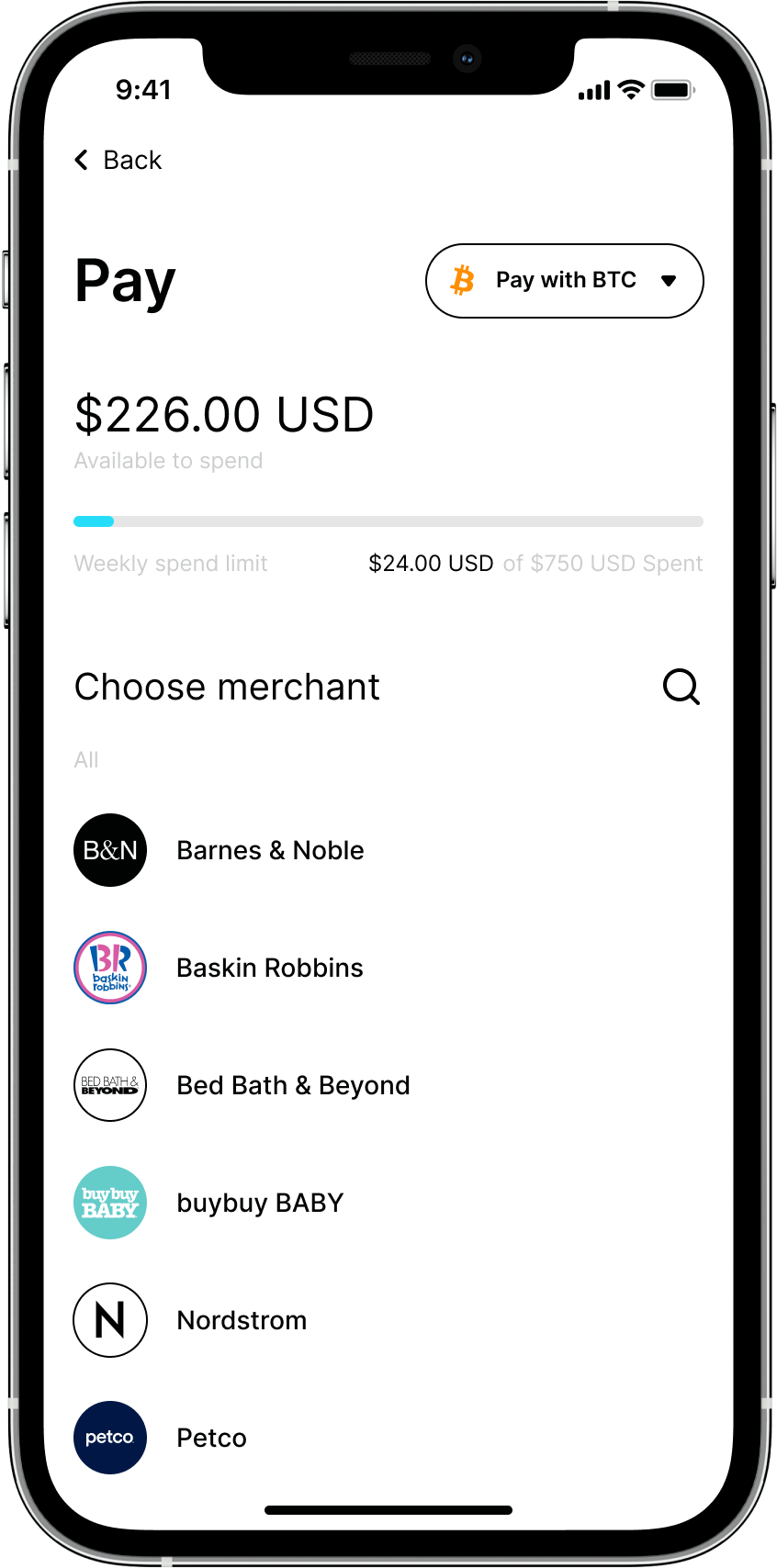Viewport: 777px width, 1568px height.
Task: Open Bed Bath & Beyond merchant
Action: [x=292, y=1085]
